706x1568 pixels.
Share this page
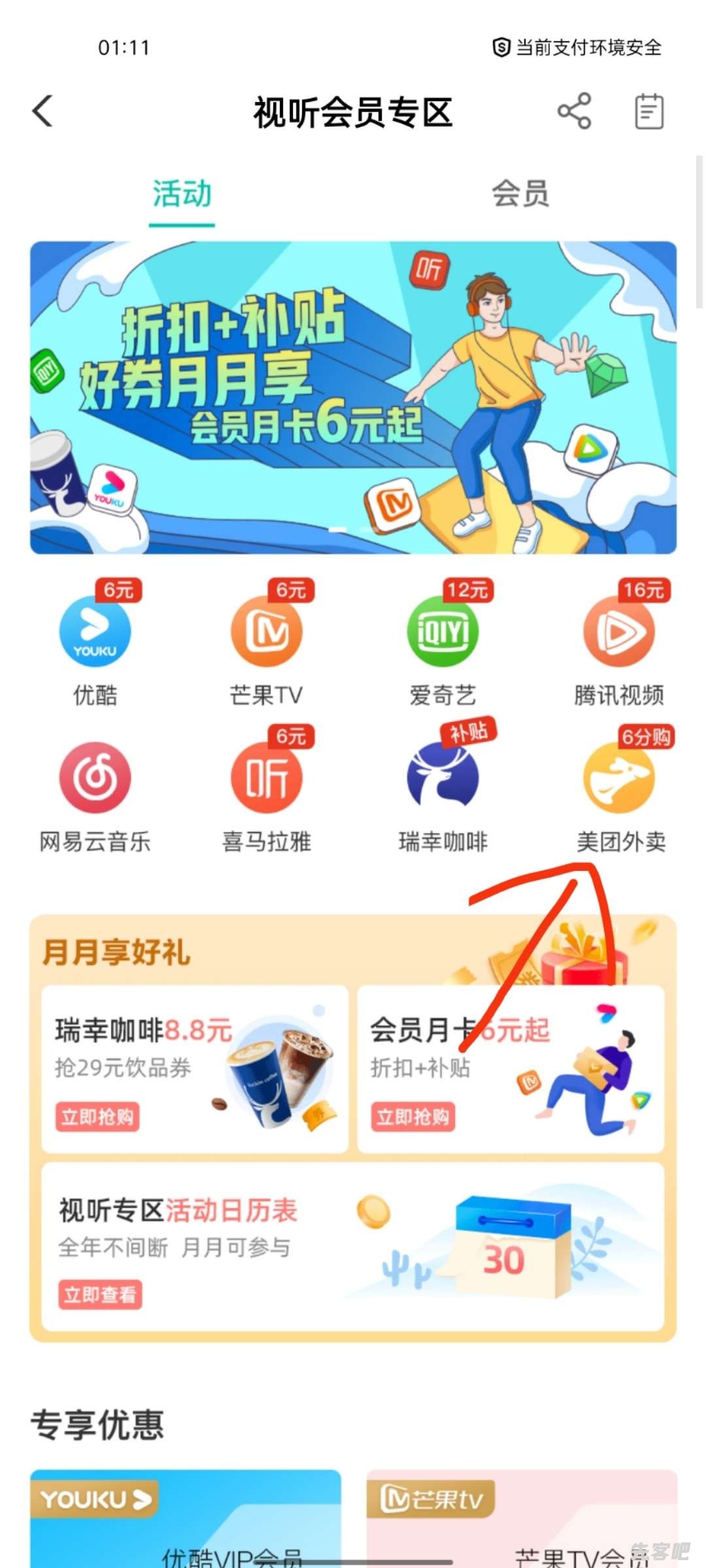(574, 111)
